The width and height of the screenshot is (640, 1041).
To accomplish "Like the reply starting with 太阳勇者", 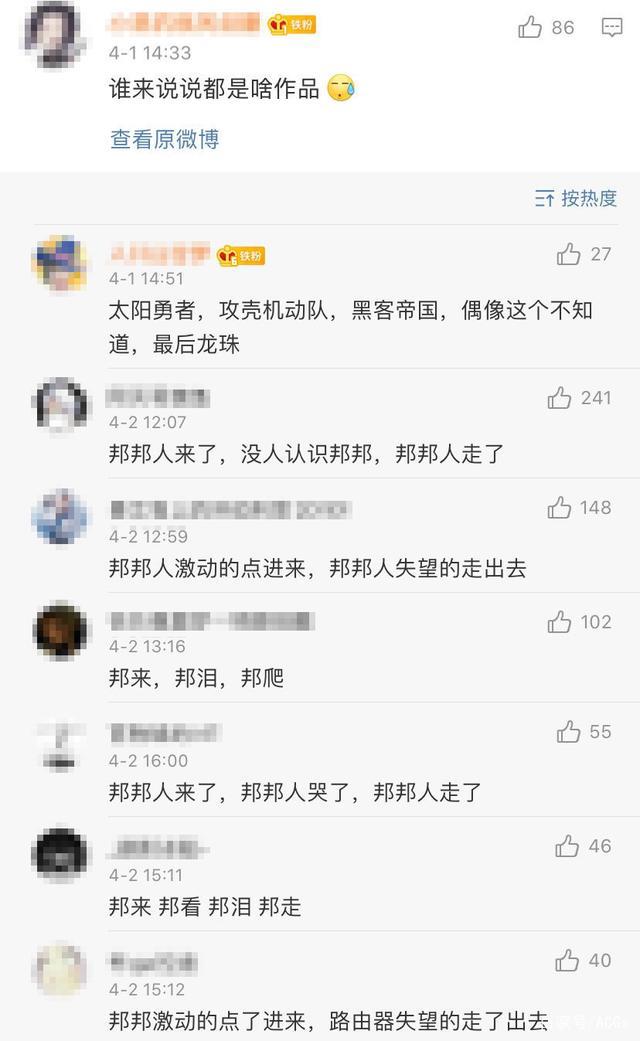I will pyautogui.click(x=569, y=255).
